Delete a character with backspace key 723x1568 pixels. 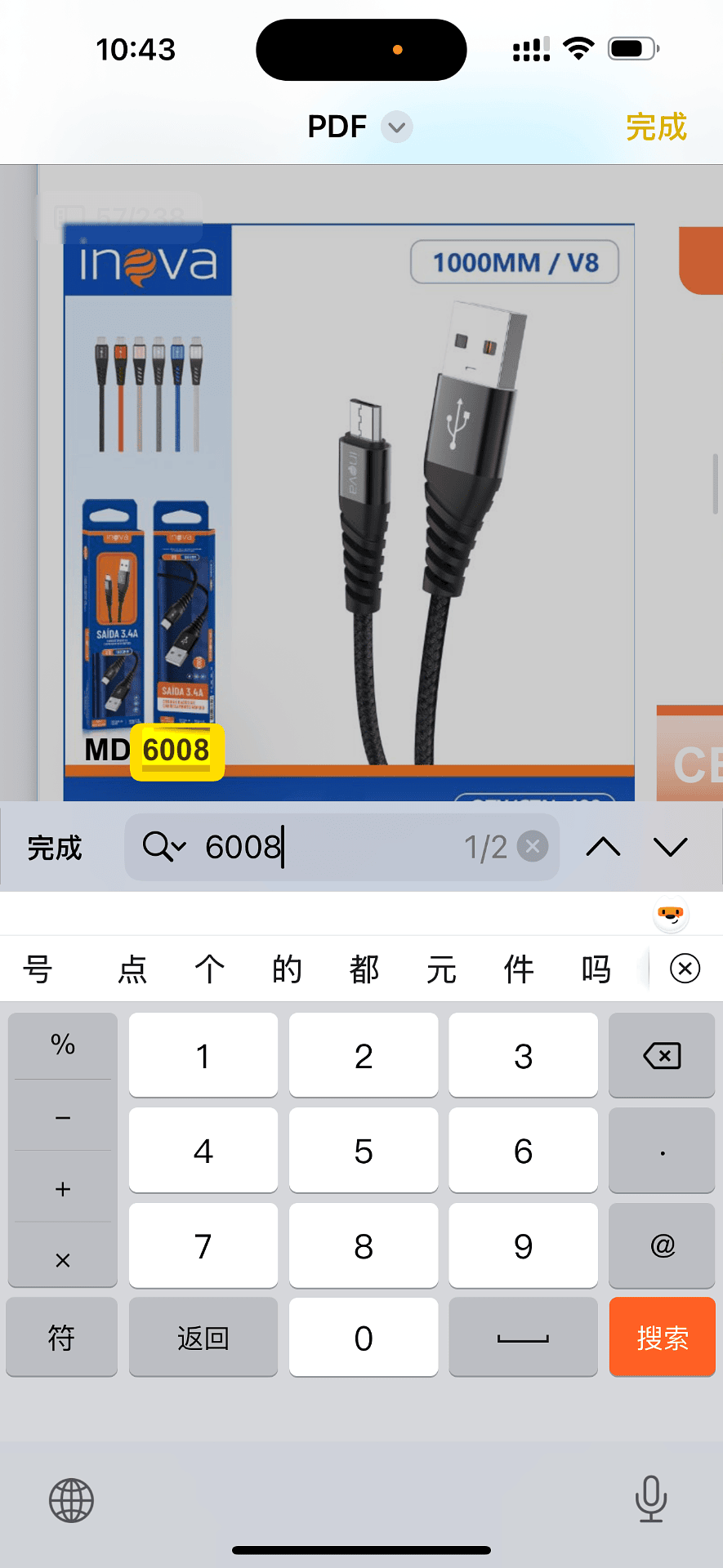point(662,1056)
